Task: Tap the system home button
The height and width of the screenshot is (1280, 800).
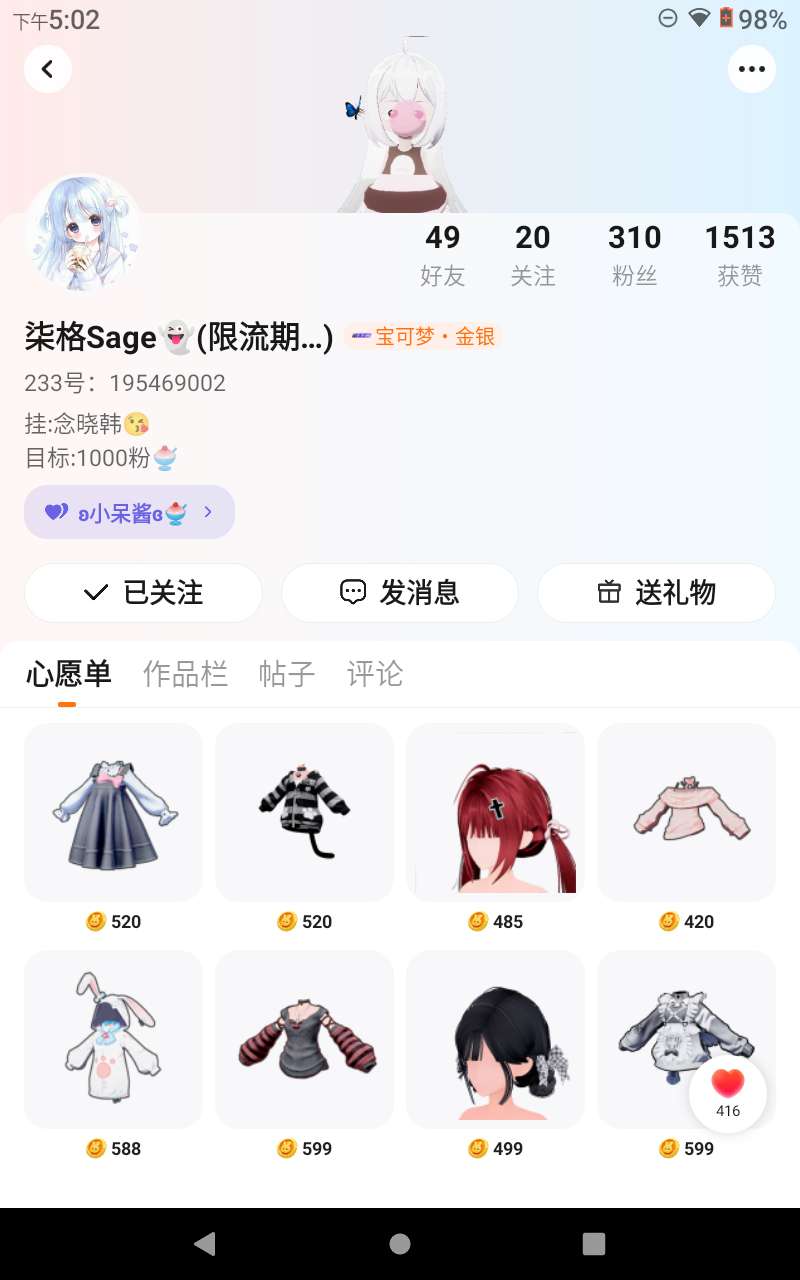Action: point(400,1243)
